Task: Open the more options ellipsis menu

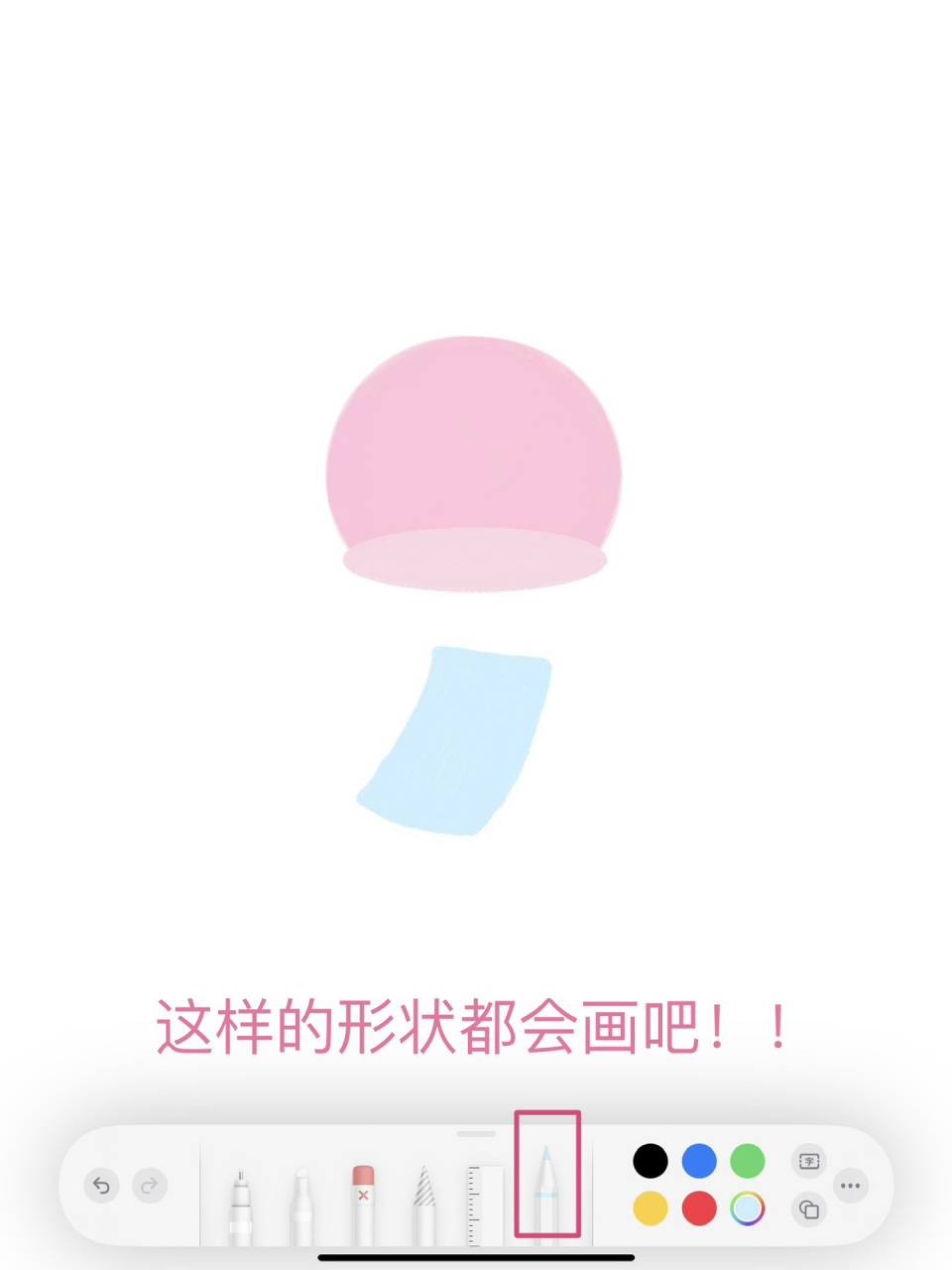Action: pyautogui.click(x=850, y=1185)
